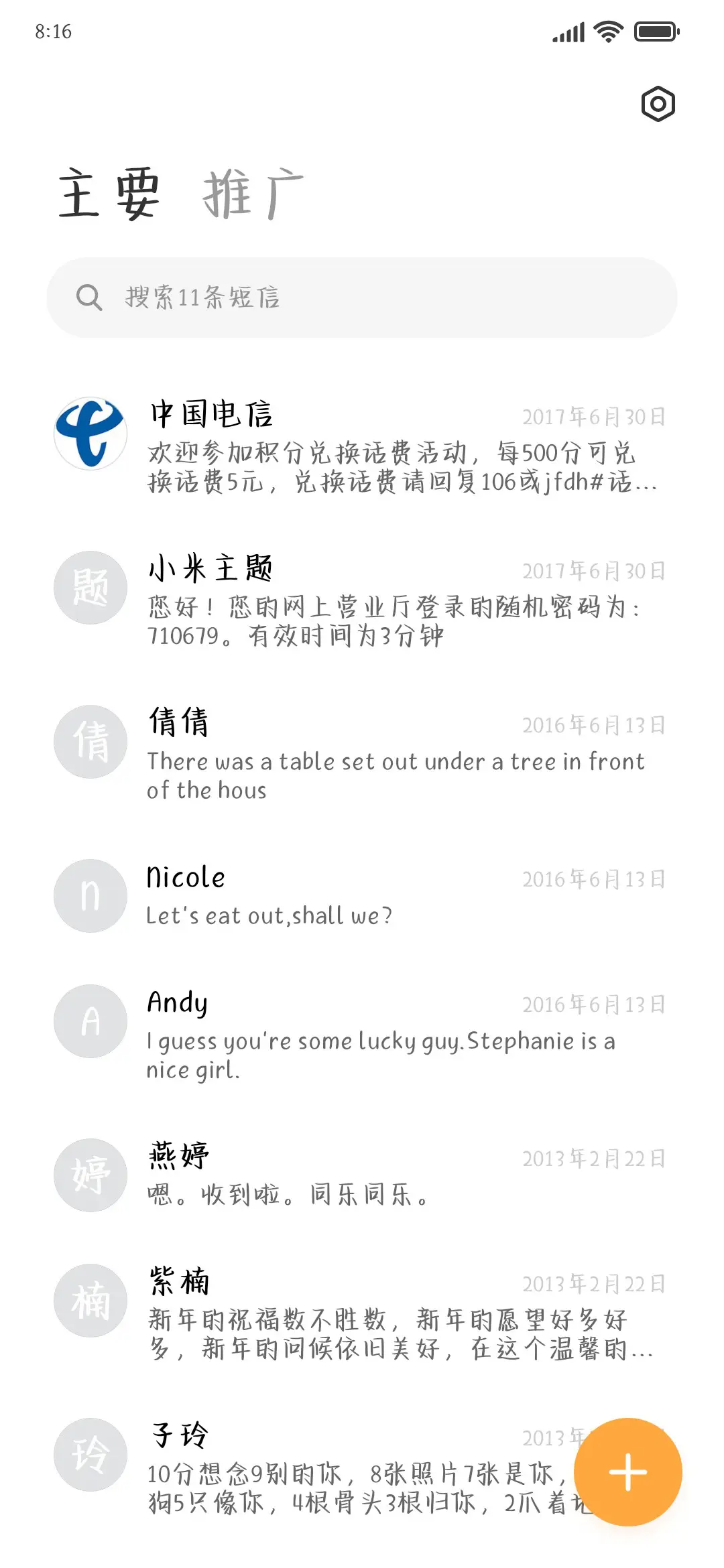Screen dimensions: 724x1568
Task: Tap Nicole's circular avatar icon
Action: [90, 896]
